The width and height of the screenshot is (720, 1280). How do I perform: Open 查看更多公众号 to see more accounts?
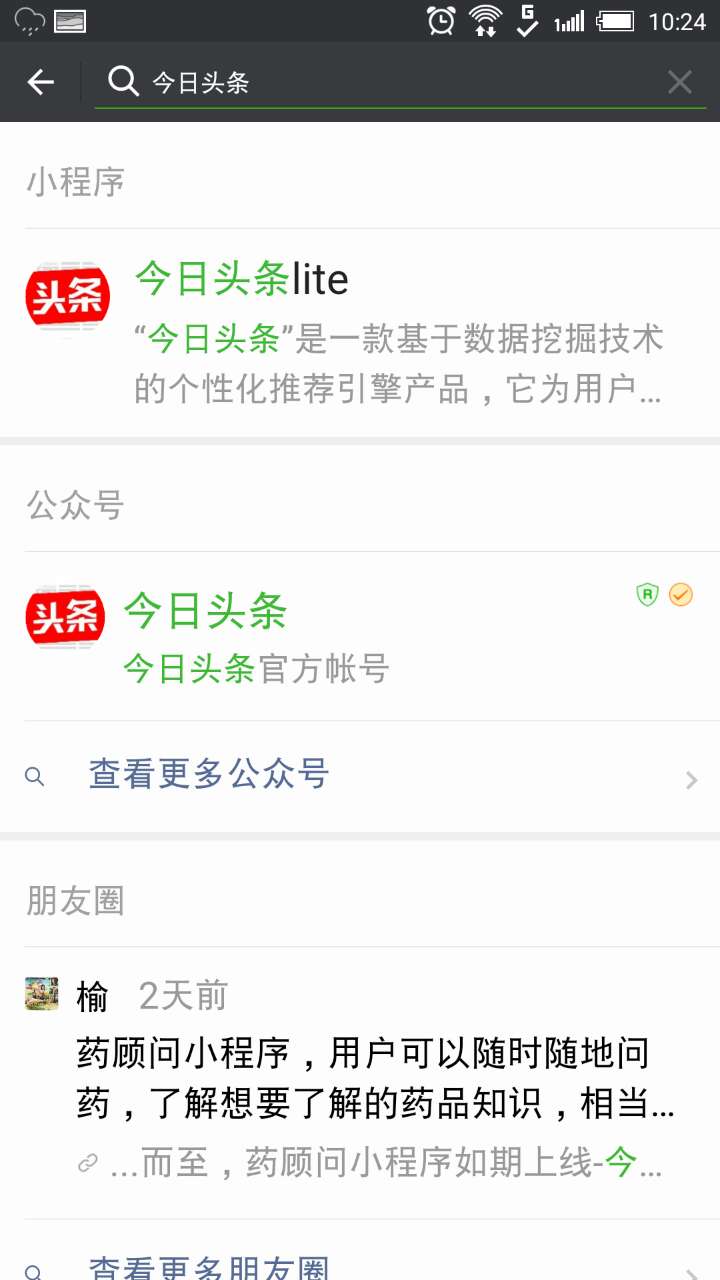(x=207, y=776)
